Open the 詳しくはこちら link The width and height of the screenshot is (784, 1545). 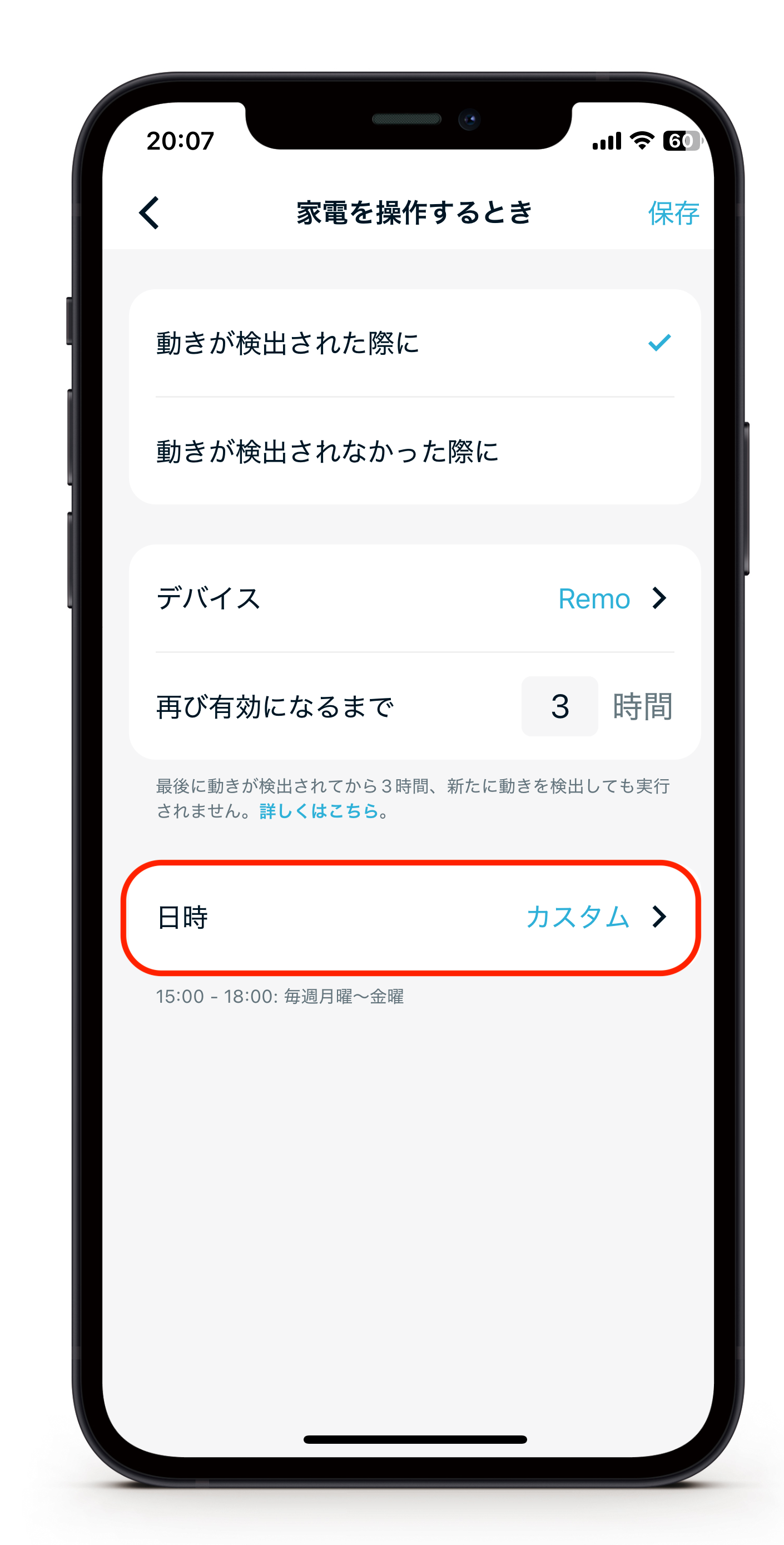[x=319, y=811]
